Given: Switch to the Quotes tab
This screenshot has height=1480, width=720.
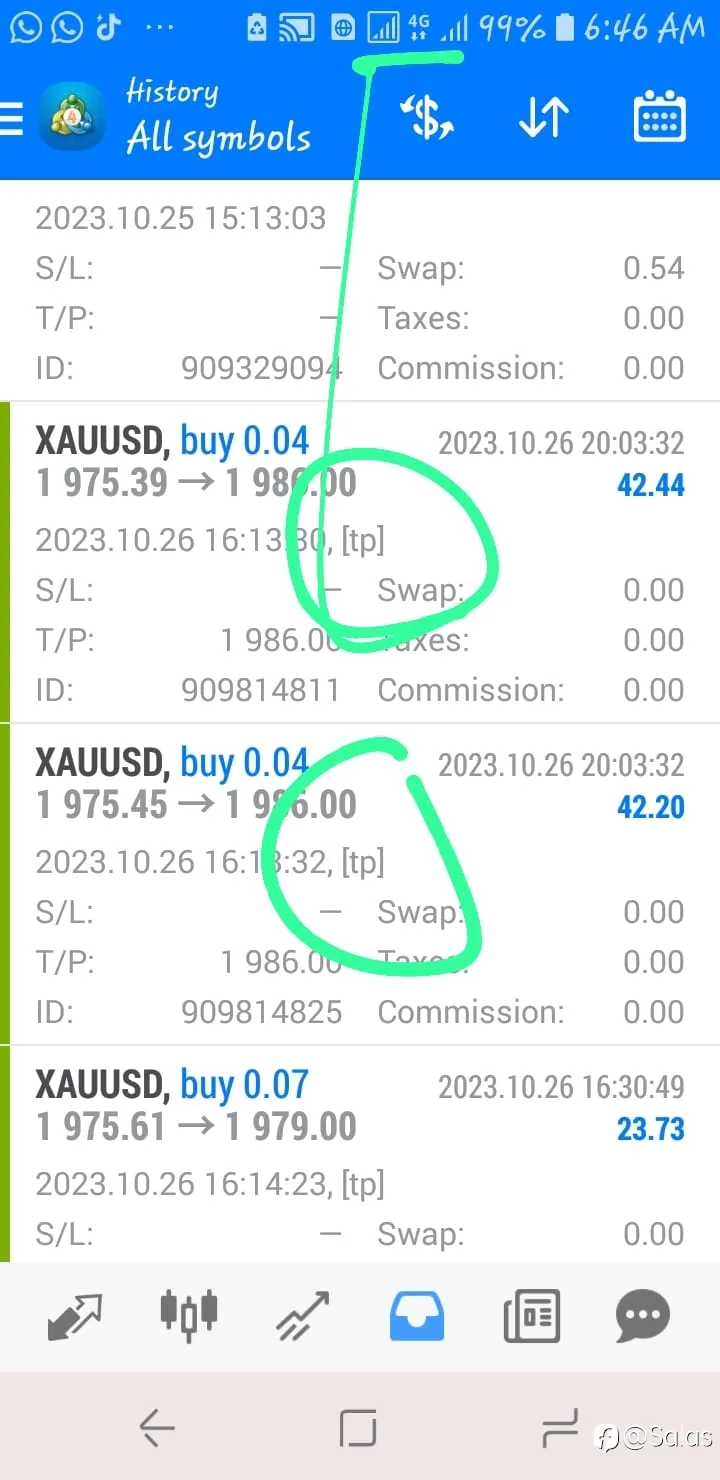Looking at the screenshot, I should pyautogui.click(x=75, y=1316).
